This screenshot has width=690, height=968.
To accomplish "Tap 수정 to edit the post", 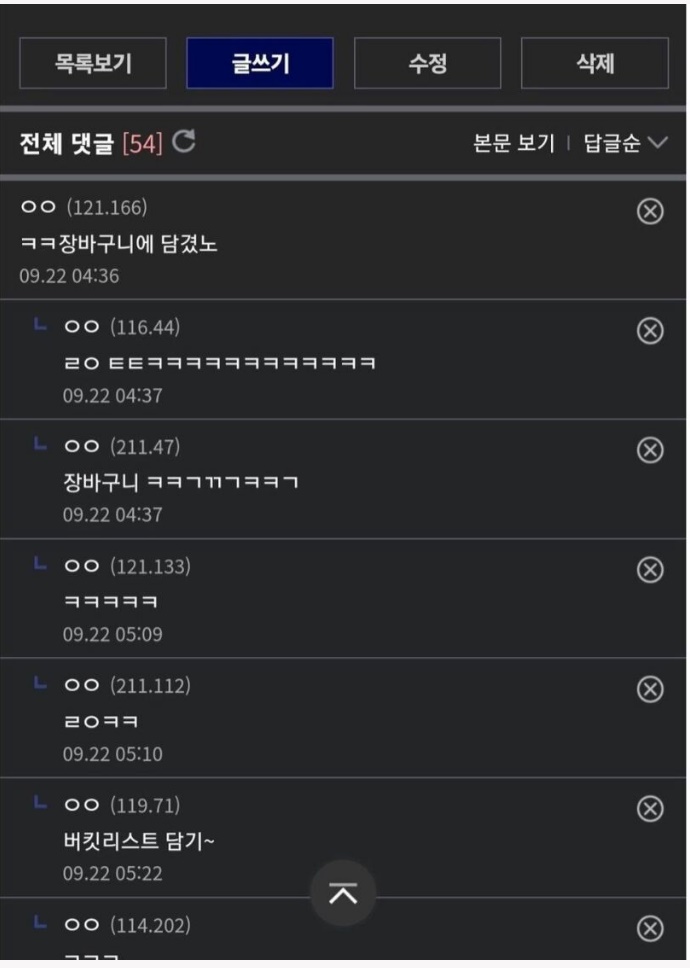I will (427, 64).
